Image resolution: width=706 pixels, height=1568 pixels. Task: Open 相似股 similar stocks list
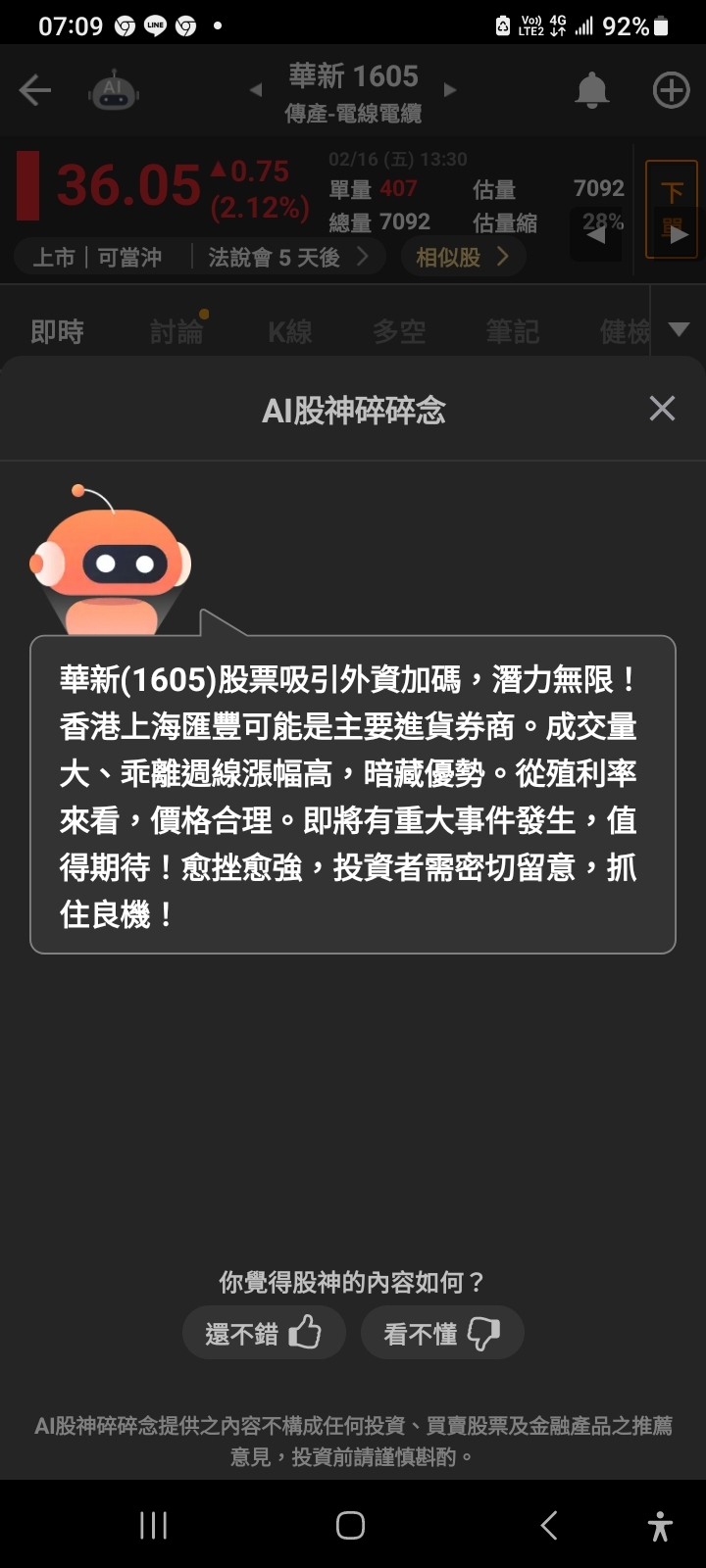coord(463,256)
